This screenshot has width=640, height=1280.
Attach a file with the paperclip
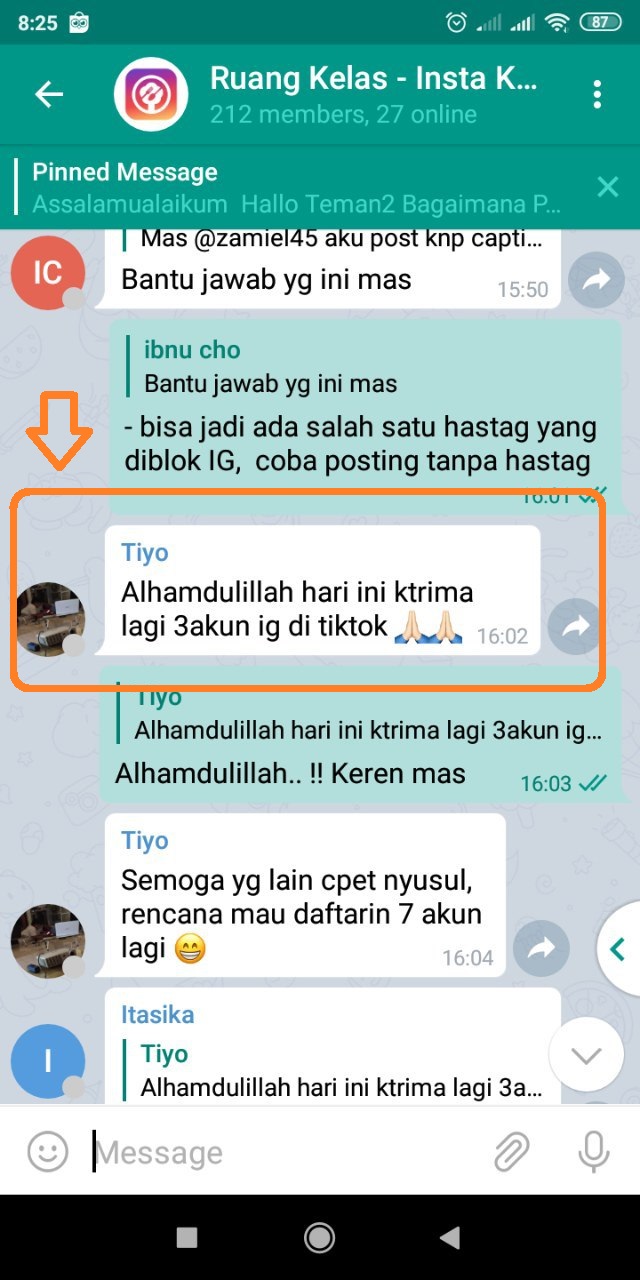click(x=511, y=1152)
